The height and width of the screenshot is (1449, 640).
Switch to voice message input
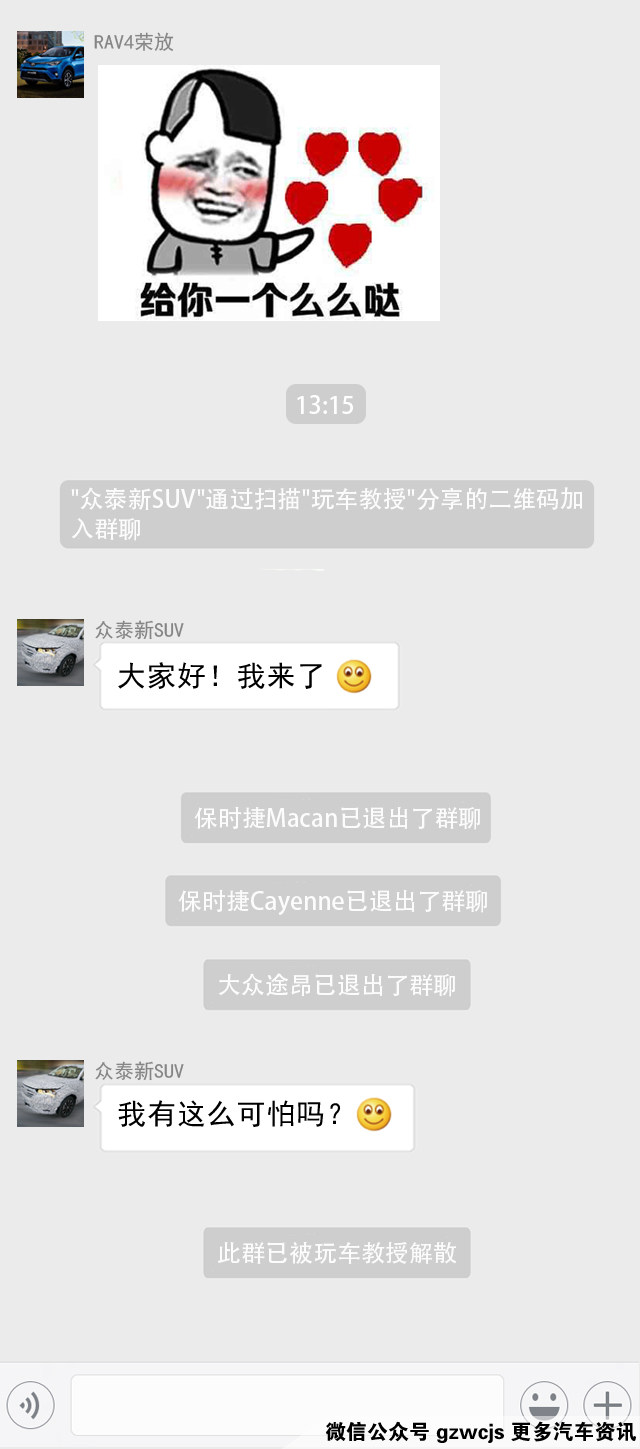(x=30, y=1405)
